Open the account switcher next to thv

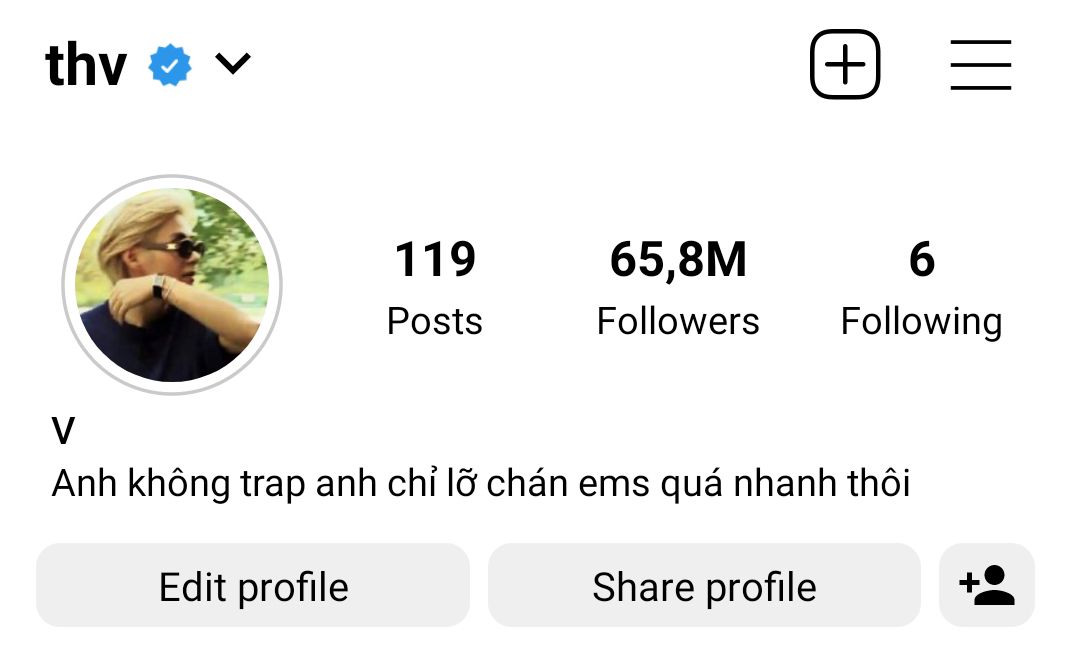232,66
